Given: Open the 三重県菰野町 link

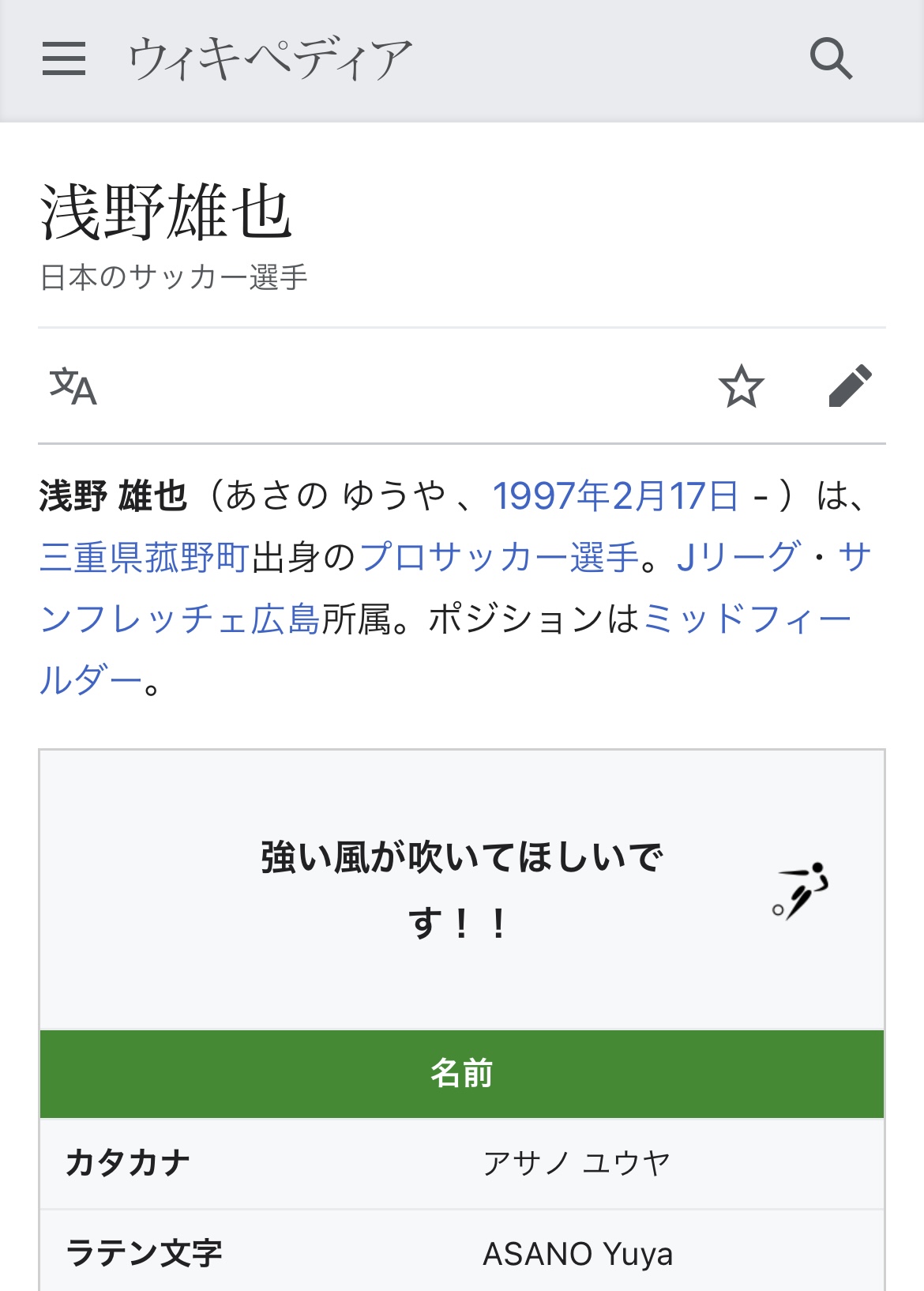Looking at the screenshot, I should pos(145,558).
